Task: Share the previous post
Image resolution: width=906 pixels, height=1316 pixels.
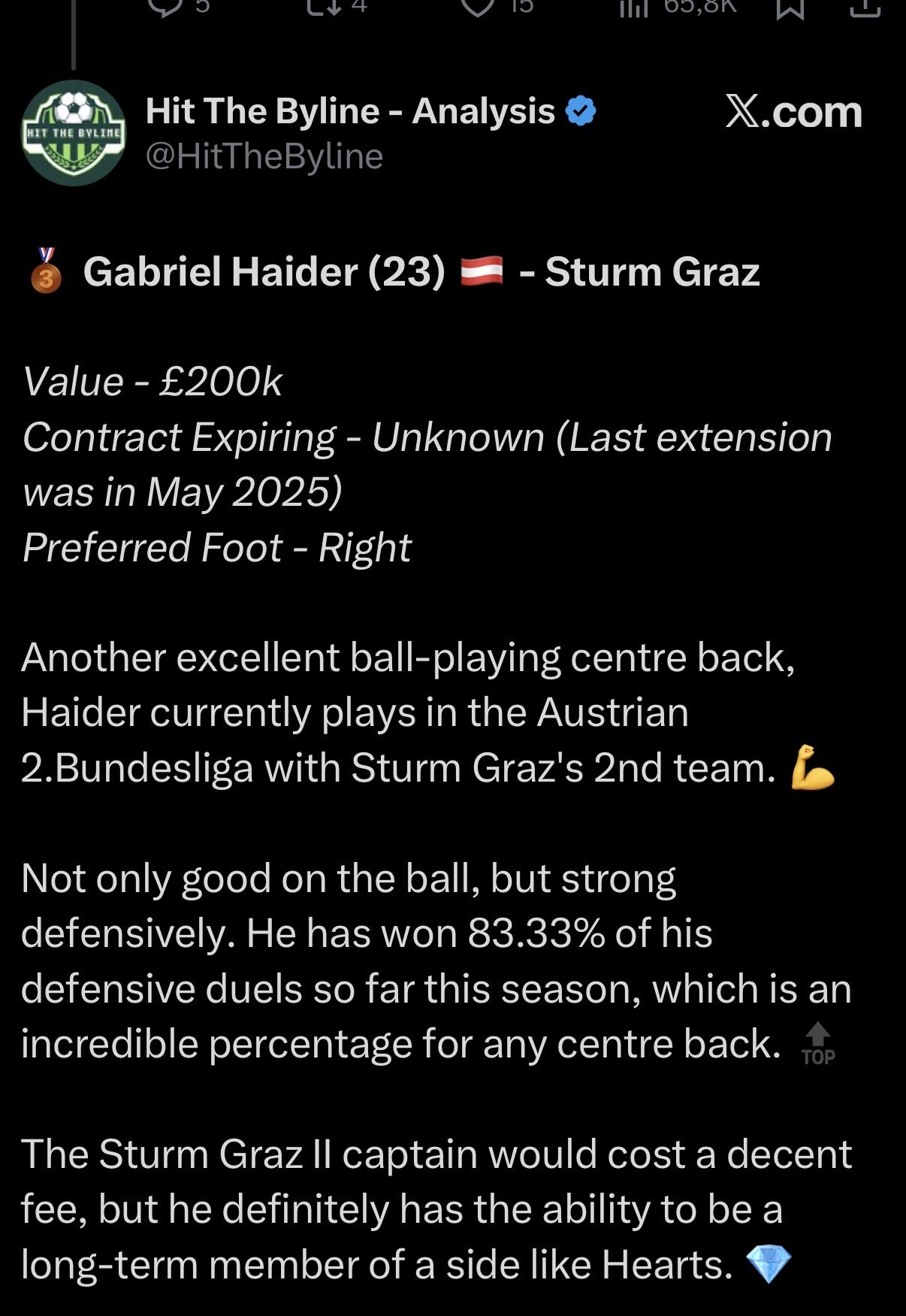Action: click(865, 6)
